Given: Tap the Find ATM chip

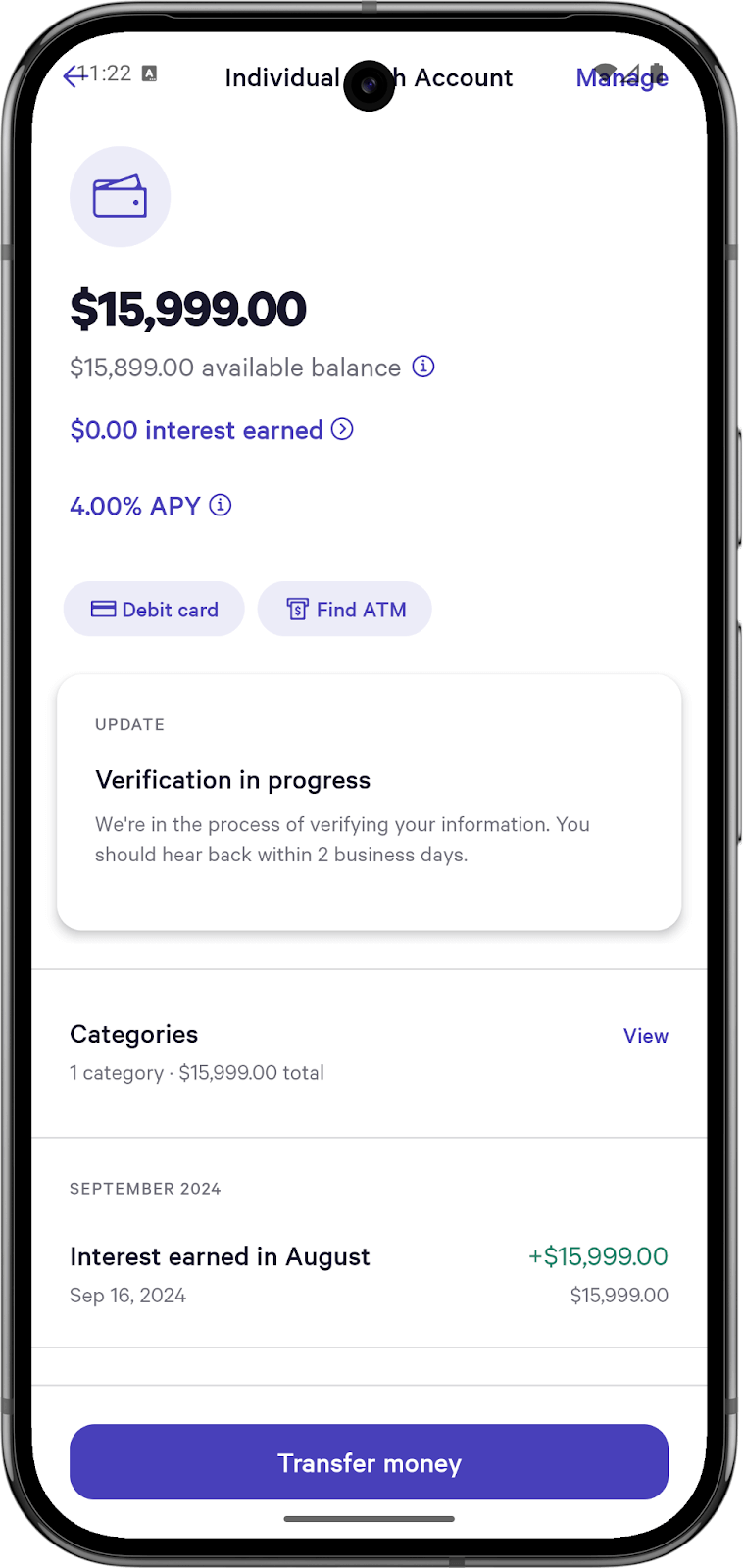Looking at the screenshot, I should click(x=345, y=610).
